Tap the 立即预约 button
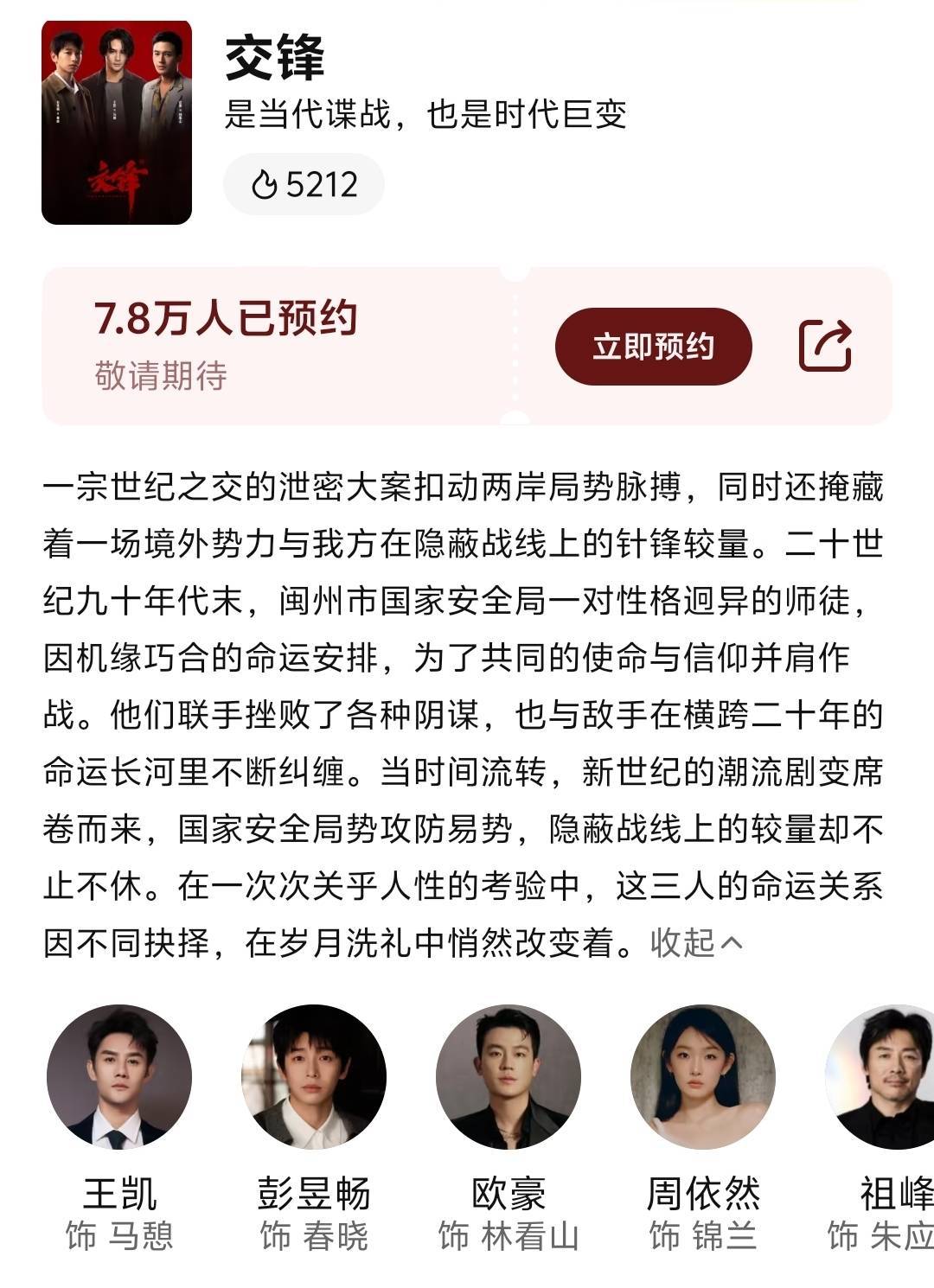This screenshot has width=934, height=1288. tap(653, 347)
